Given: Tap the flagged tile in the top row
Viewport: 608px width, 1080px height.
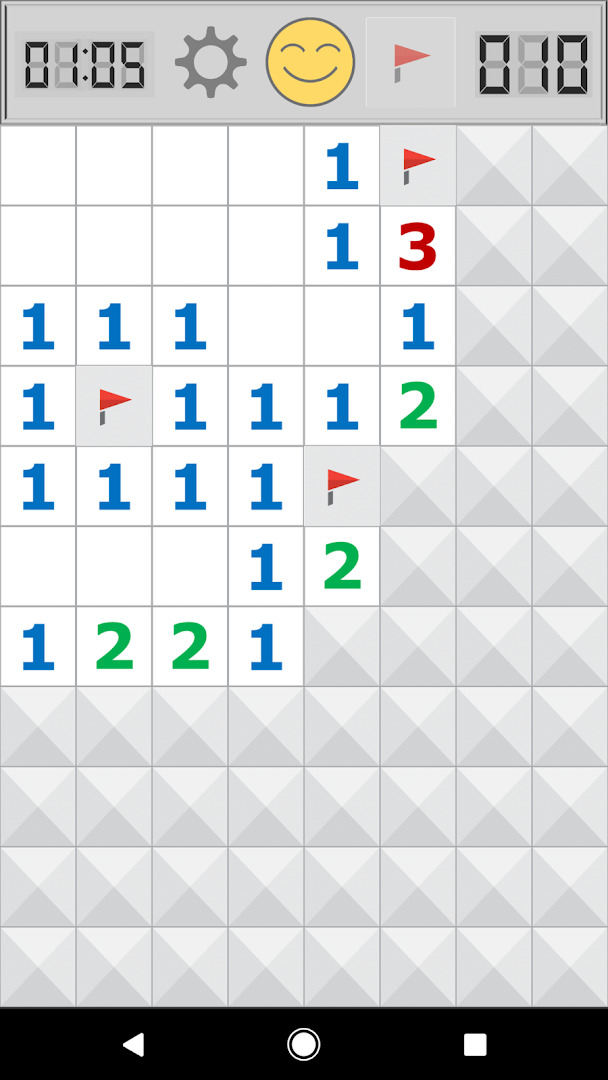Looking at the screenshot, I should pos(418,165).
